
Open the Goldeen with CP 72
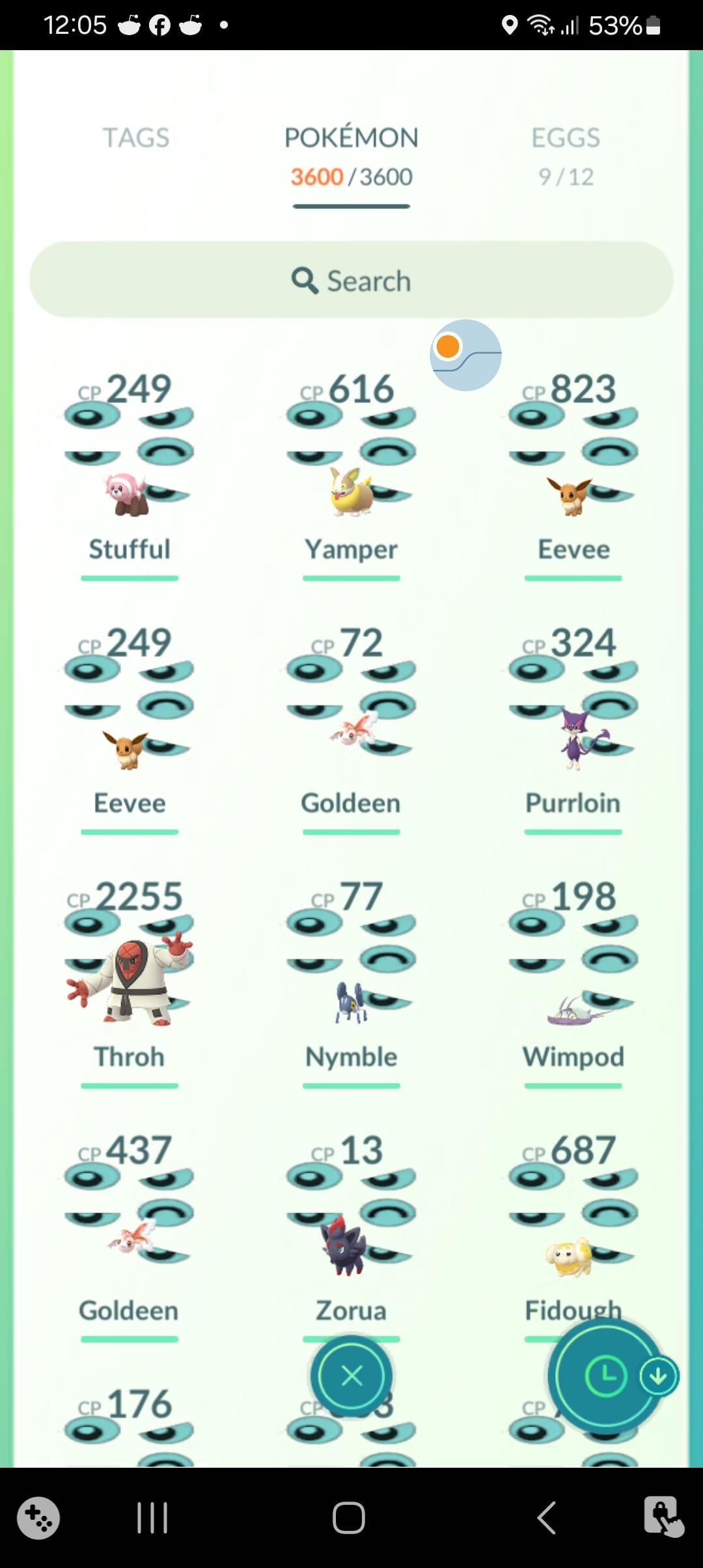pos(351,733)
